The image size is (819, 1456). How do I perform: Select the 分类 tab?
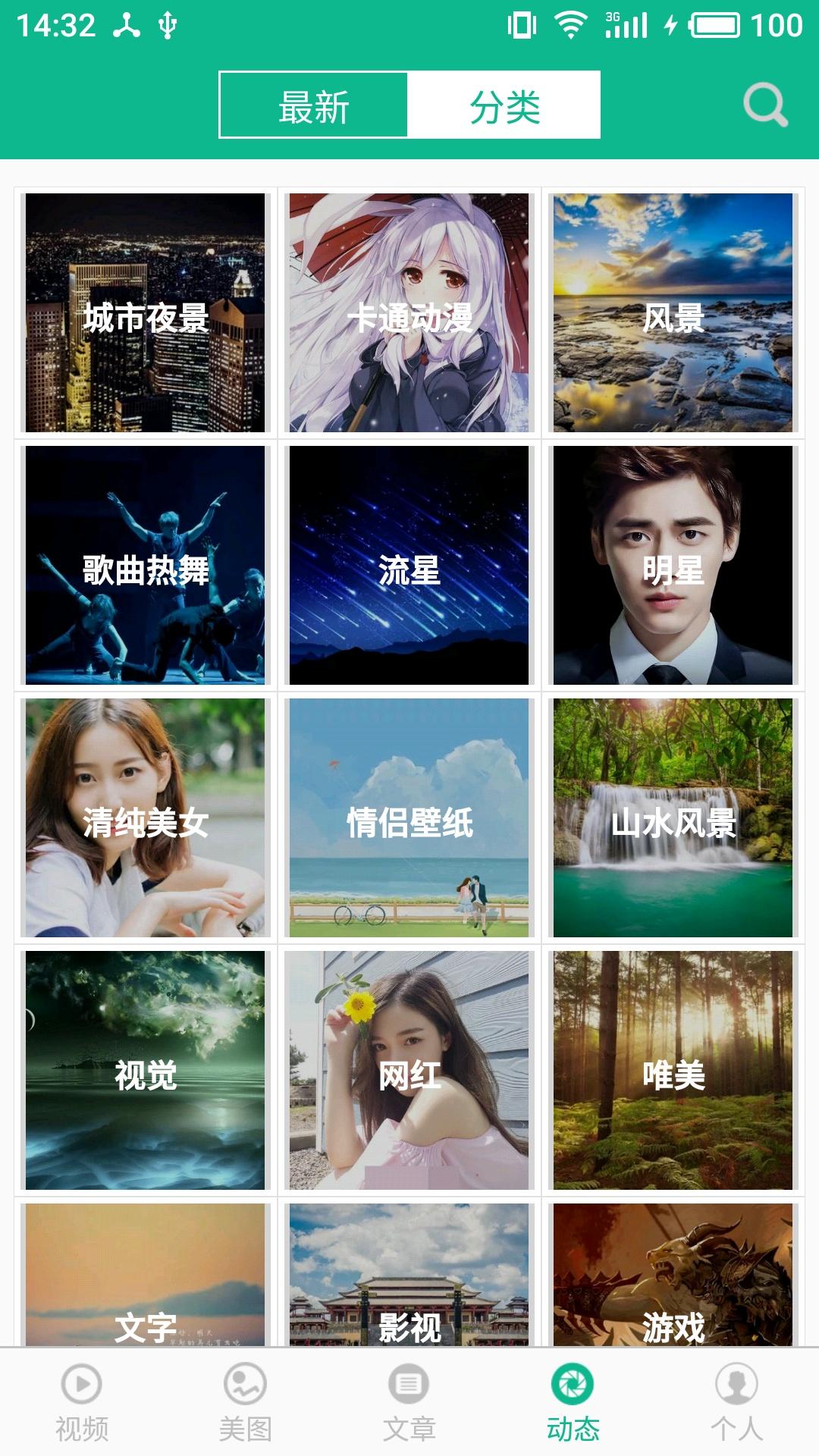point(504,105)
